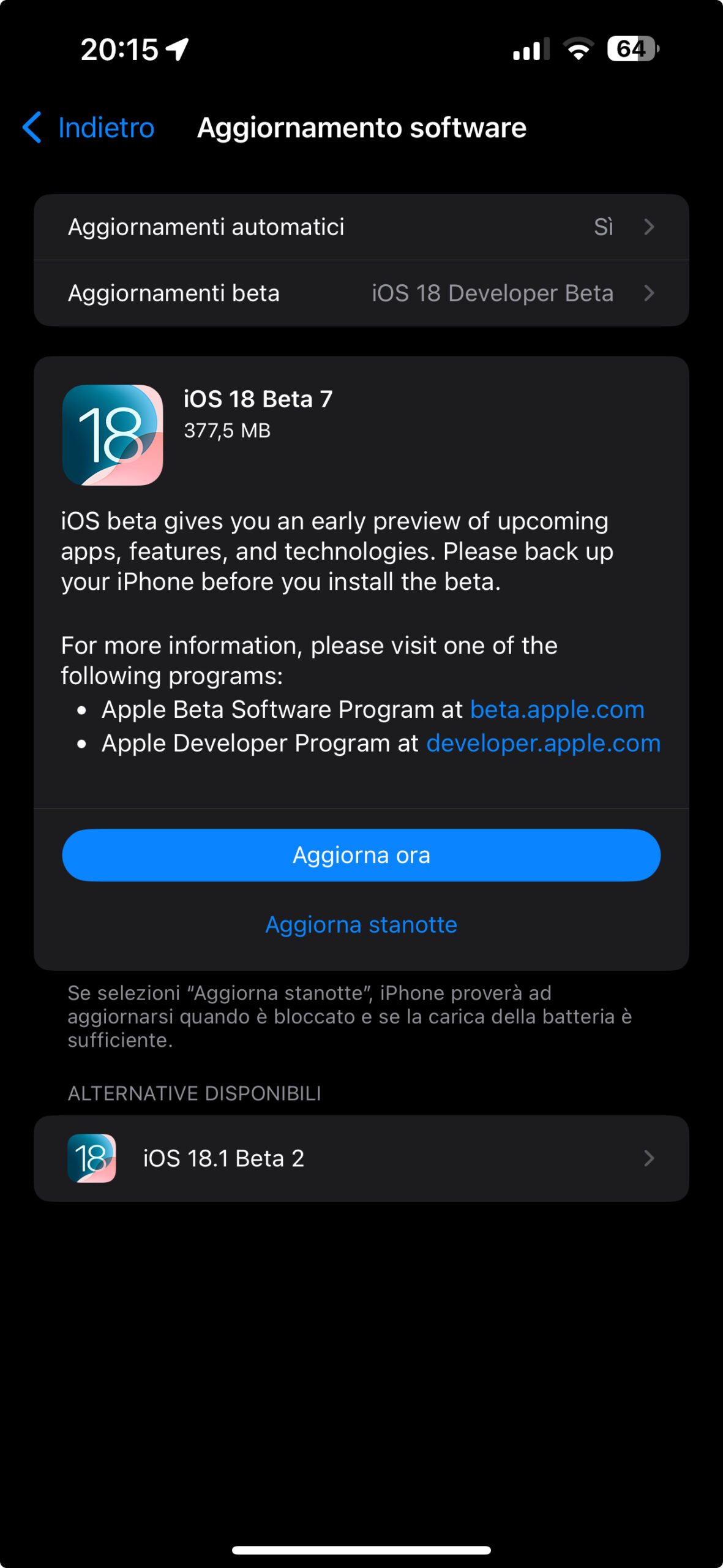Select the iOS 18.1 Beta 2 alternative

(361, 1158)
